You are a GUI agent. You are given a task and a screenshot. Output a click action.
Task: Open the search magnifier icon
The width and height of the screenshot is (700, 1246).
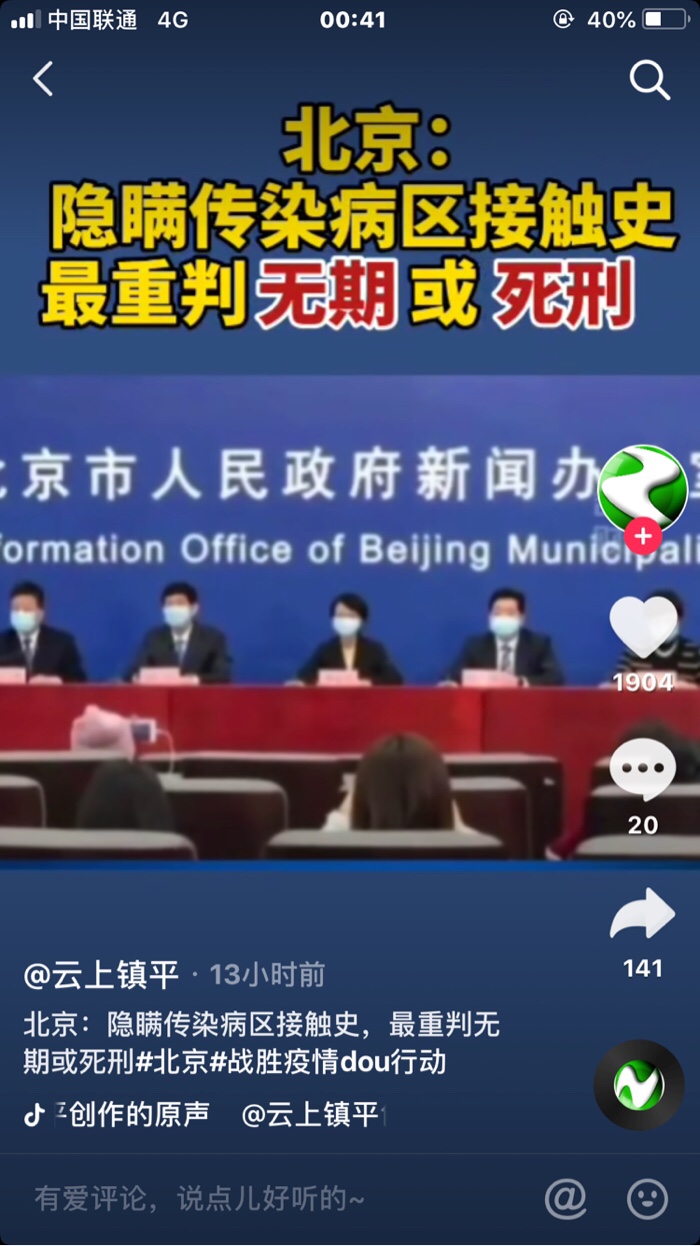(x=649, y=79)
